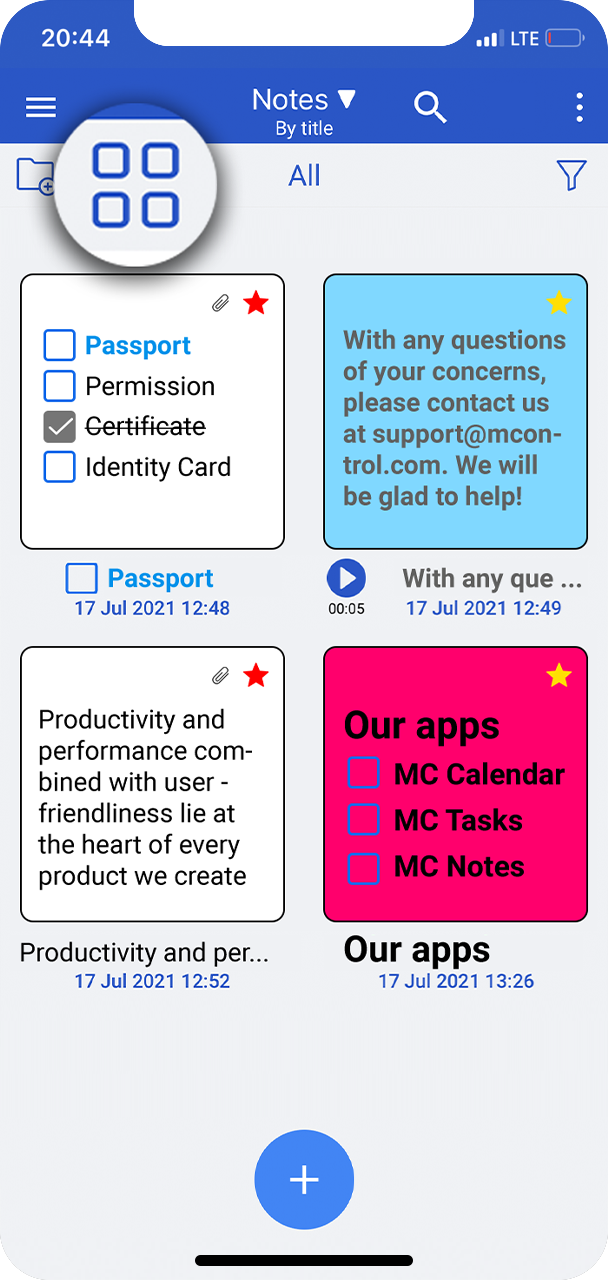The image size is (608, 1280).
Task: Uncheck the Certificate item
Action: click(60, 427)
